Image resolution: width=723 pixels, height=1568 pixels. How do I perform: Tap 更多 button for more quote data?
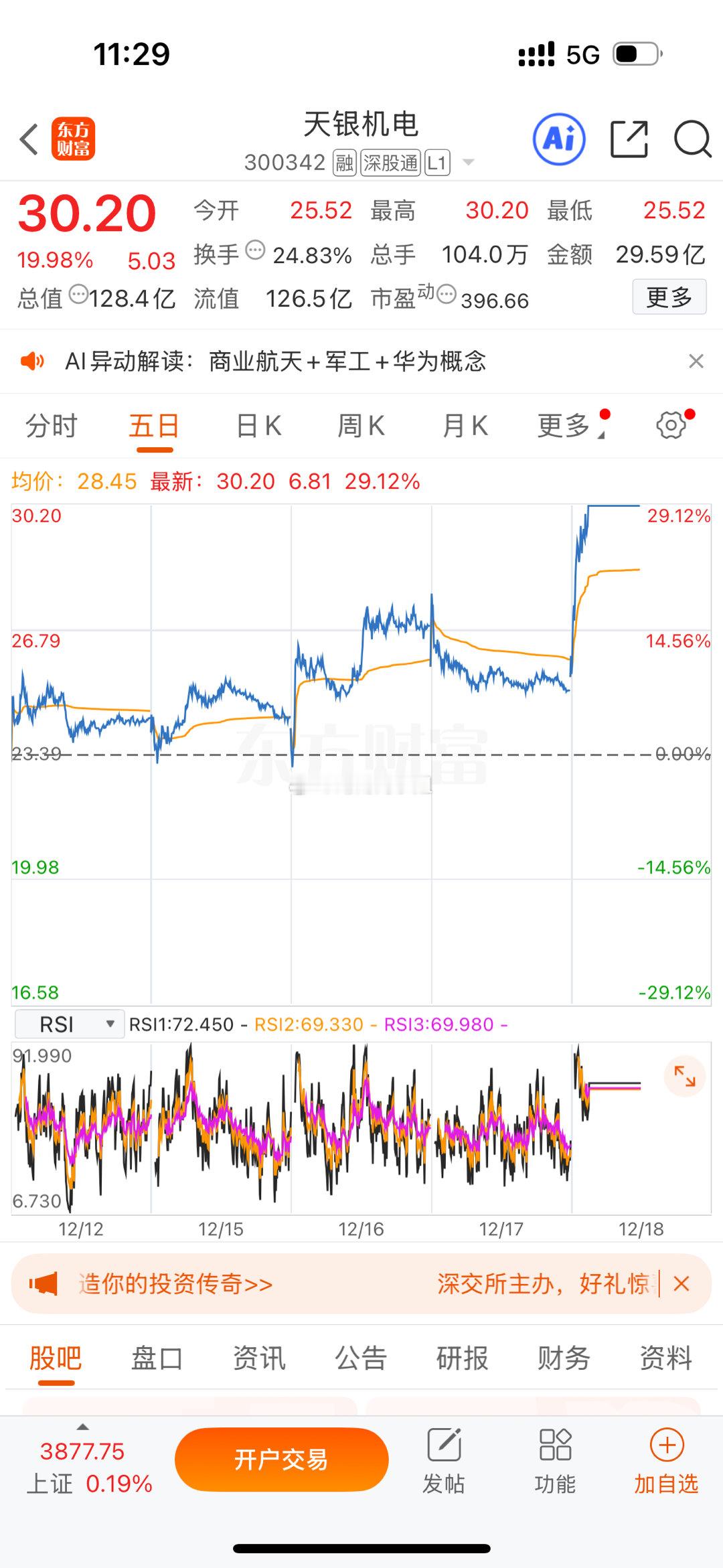[669, 297]
